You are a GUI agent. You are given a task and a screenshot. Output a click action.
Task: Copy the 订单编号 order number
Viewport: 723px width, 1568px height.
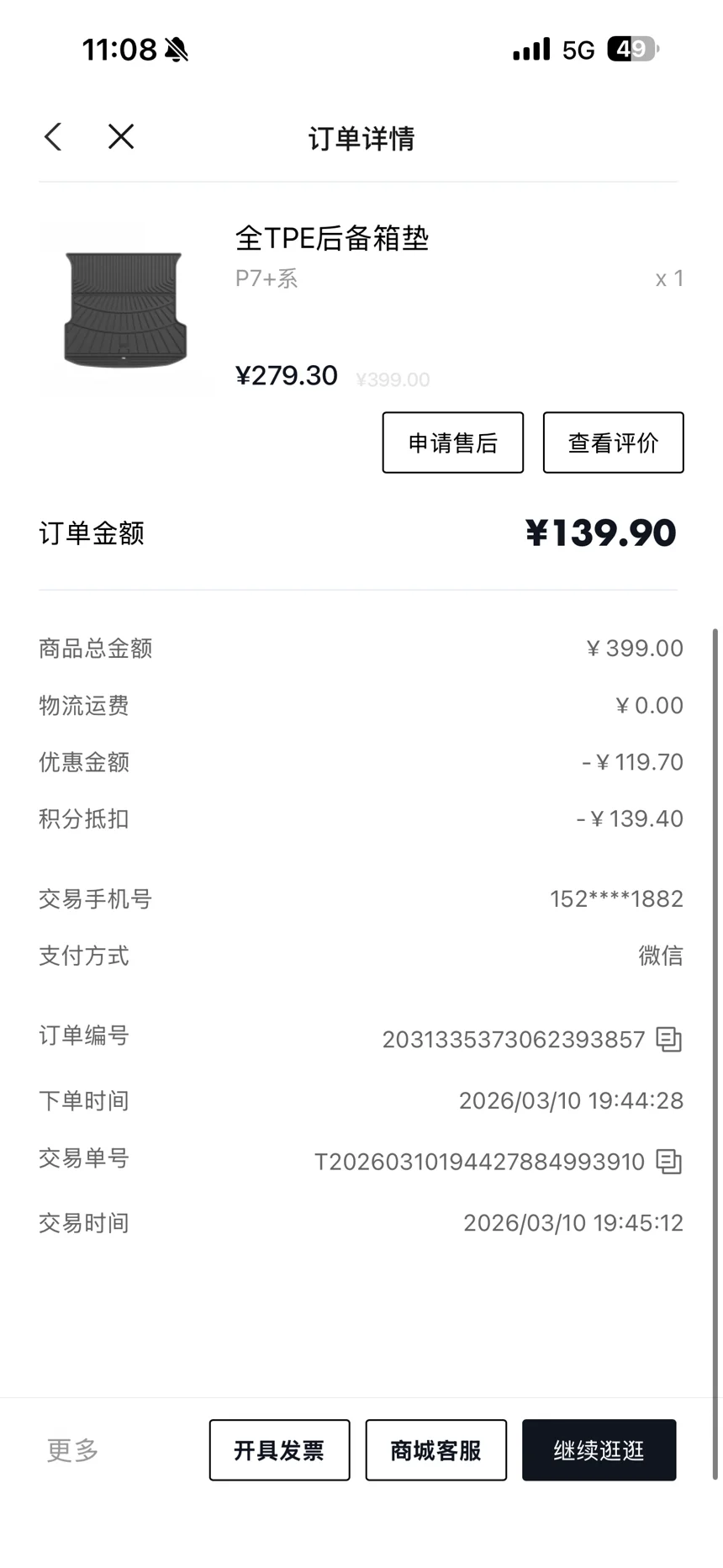click(668, 1040)
